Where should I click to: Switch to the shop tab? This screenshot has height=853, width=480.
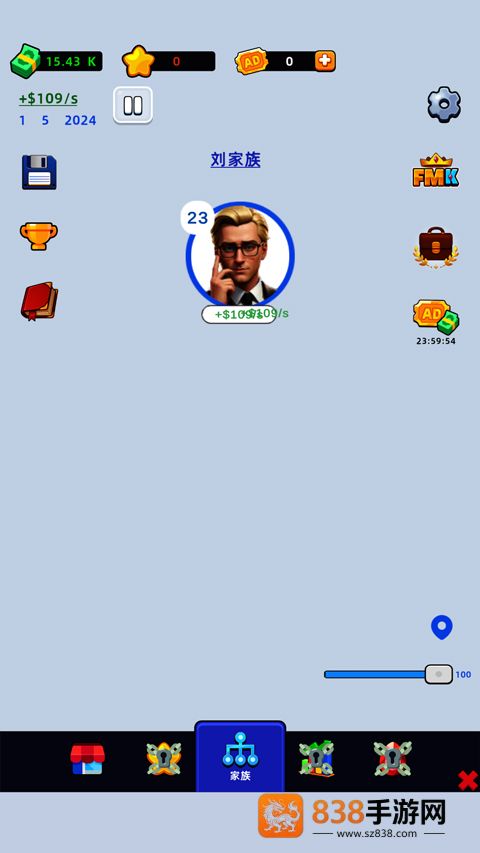pos(88,759)
